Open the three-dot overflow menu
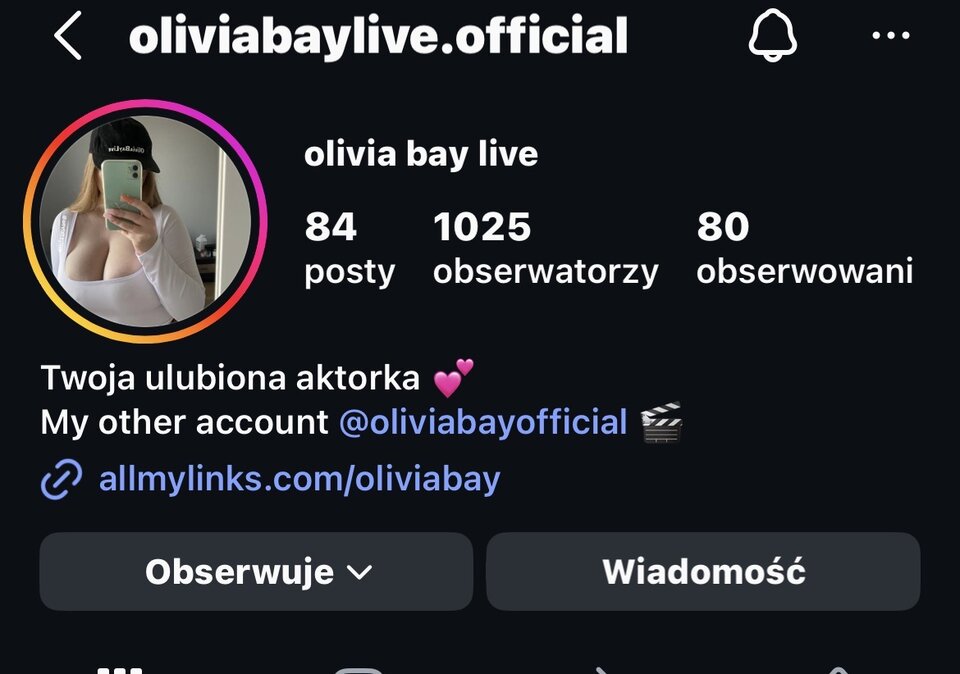This screenshot has width=960, height=674. click(890, 37)
